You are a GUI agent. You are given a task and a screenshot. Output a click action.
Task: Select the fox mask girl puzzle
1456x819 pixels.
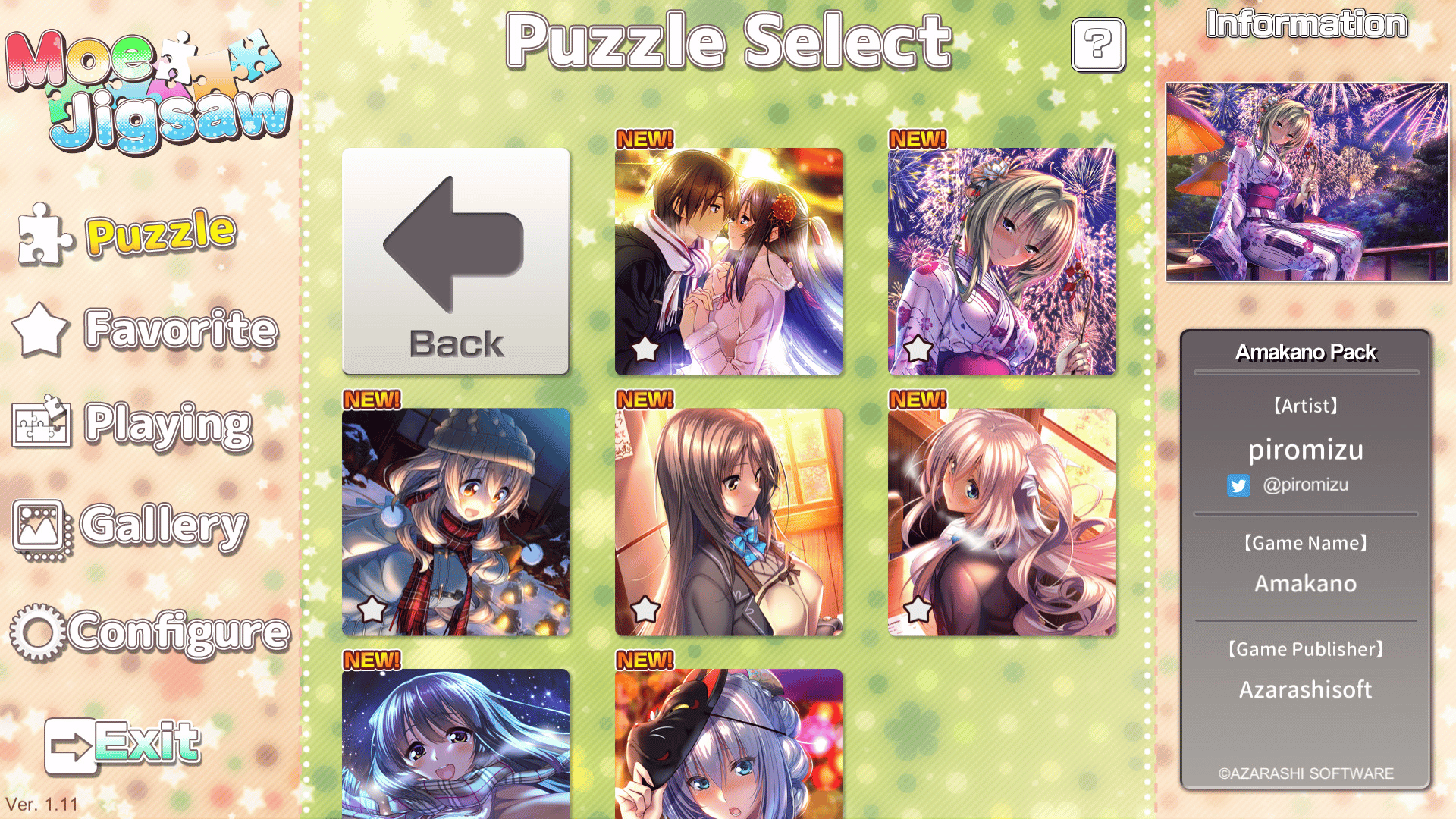pyautogui.click(x=728, y=743)
